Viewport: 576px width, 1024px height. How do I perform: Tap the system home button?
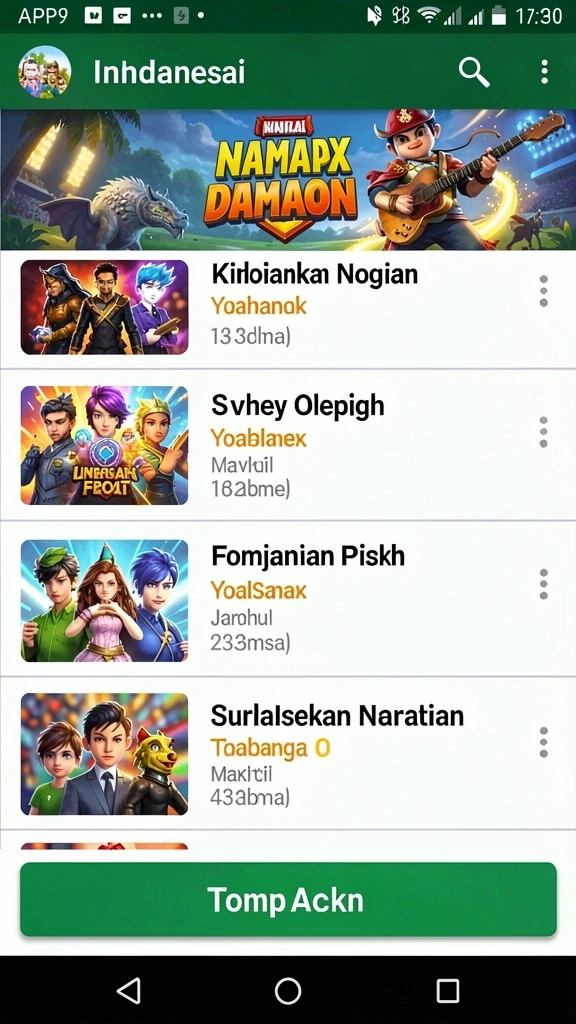point(288,991)
